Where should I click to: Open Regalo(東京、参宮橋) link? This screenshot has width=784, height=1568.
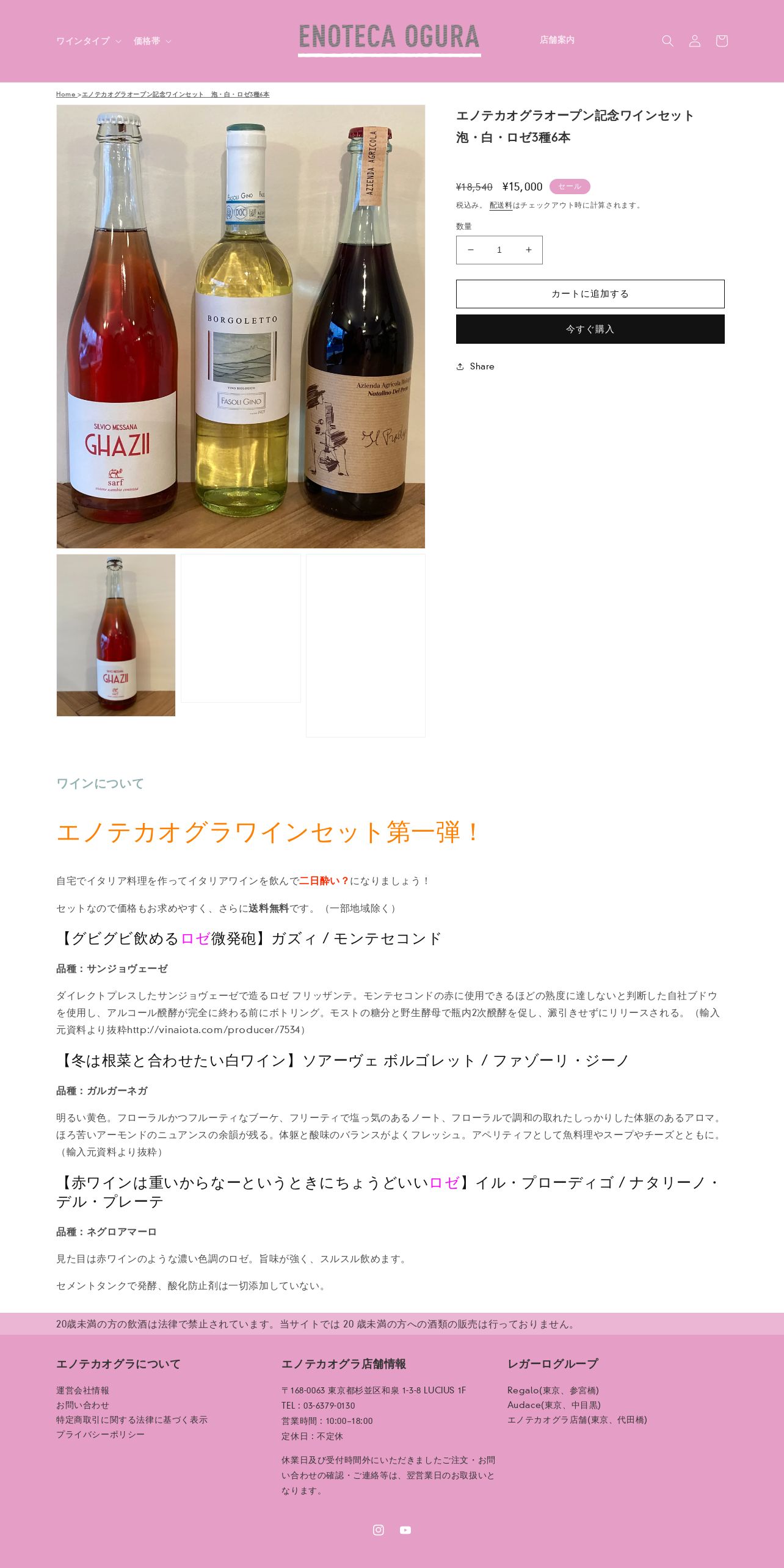[x=553, y=1390]
